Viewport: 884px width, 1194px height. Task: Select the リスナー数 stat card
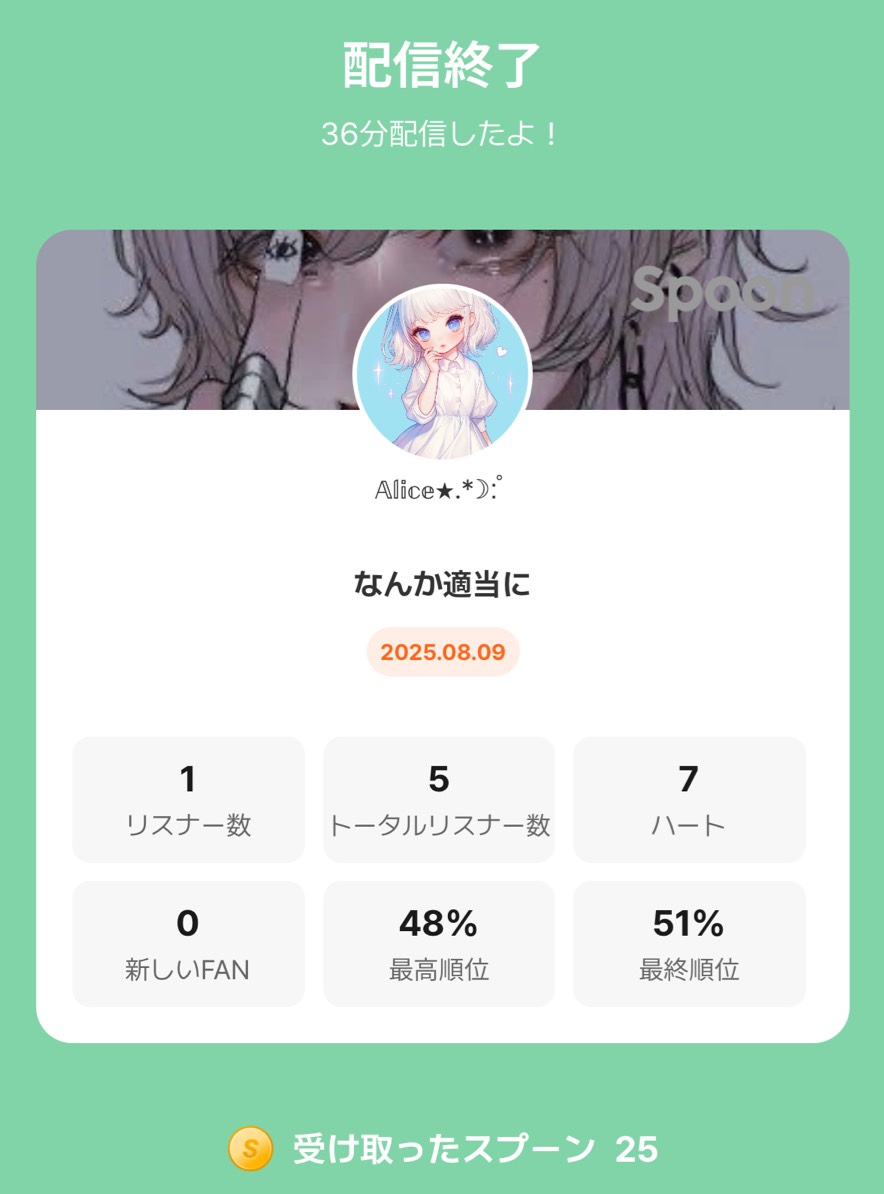(x=187, y=798)
